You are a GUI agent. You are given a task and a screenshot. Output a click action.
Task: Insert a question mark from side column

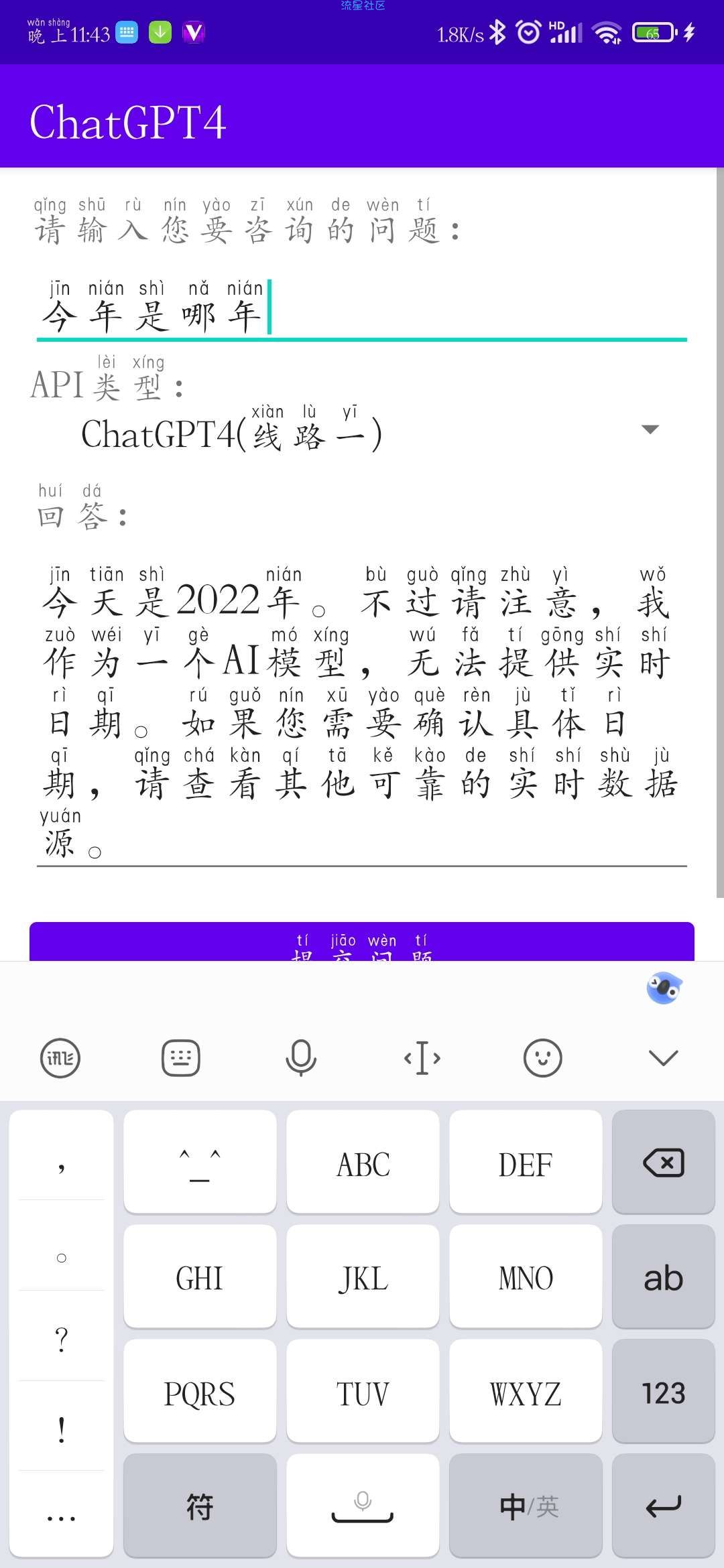(62, 1338)
